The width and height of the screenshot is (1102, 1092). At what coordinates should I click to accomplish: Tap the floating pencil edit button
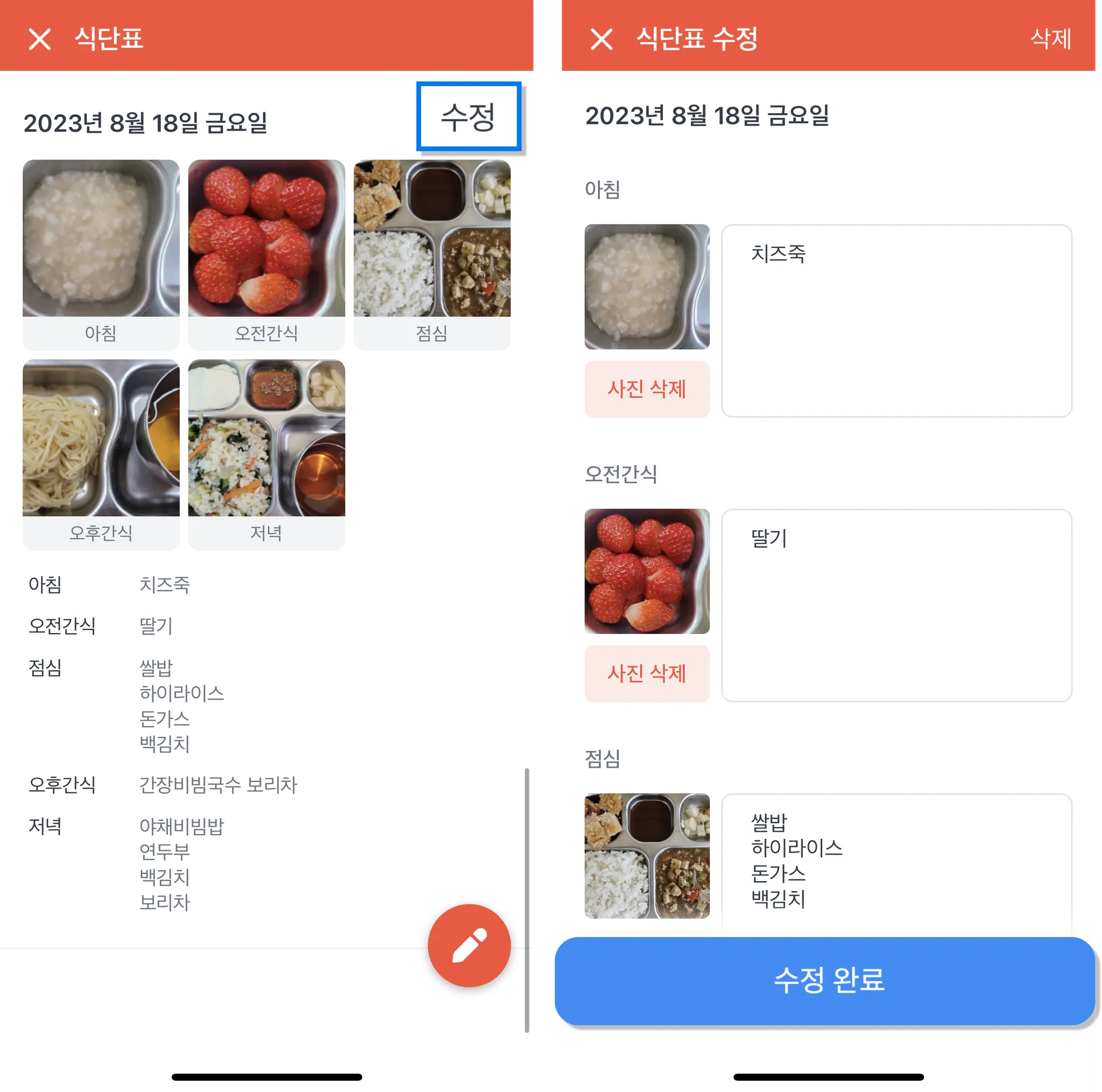[x=469, y=946]
